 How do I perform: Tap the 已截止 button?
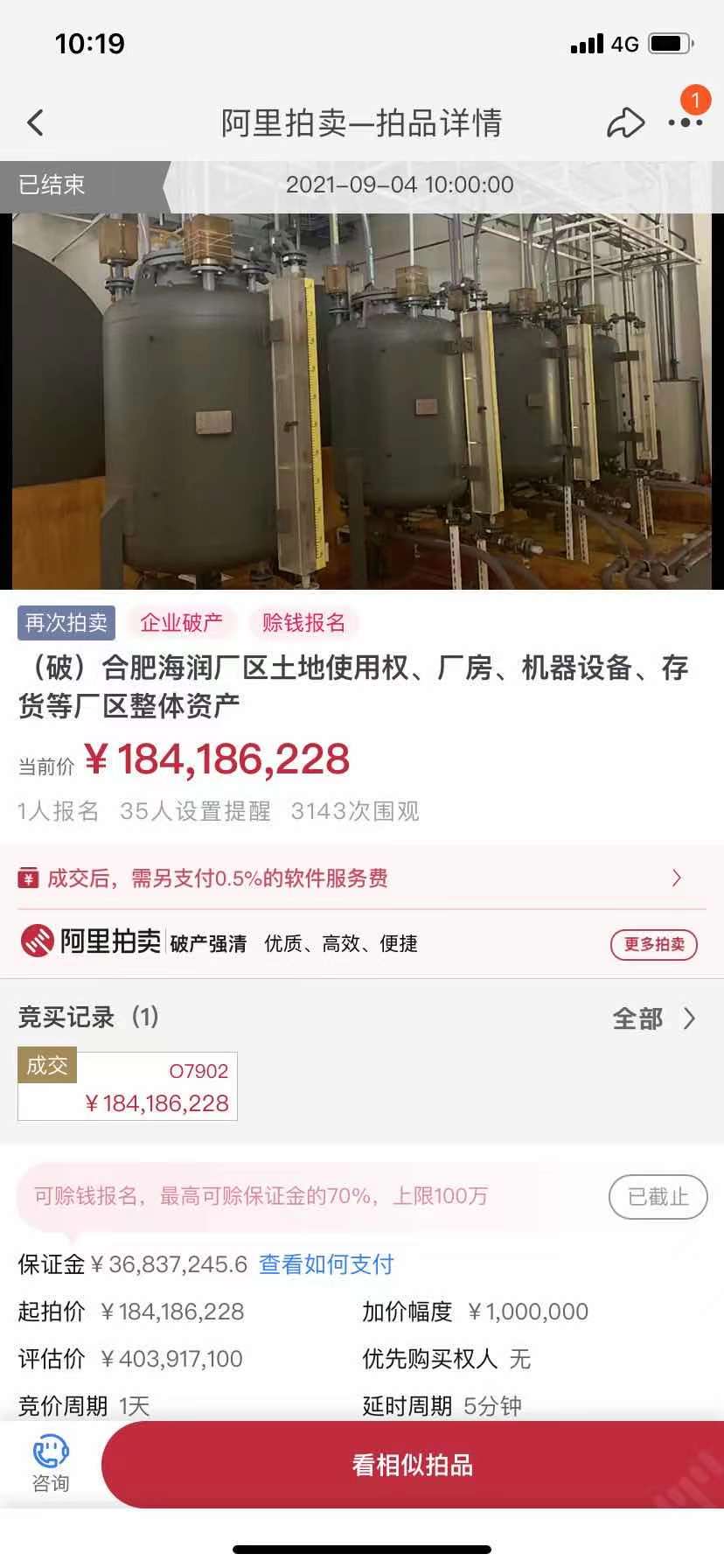[x=658, y=1196]
